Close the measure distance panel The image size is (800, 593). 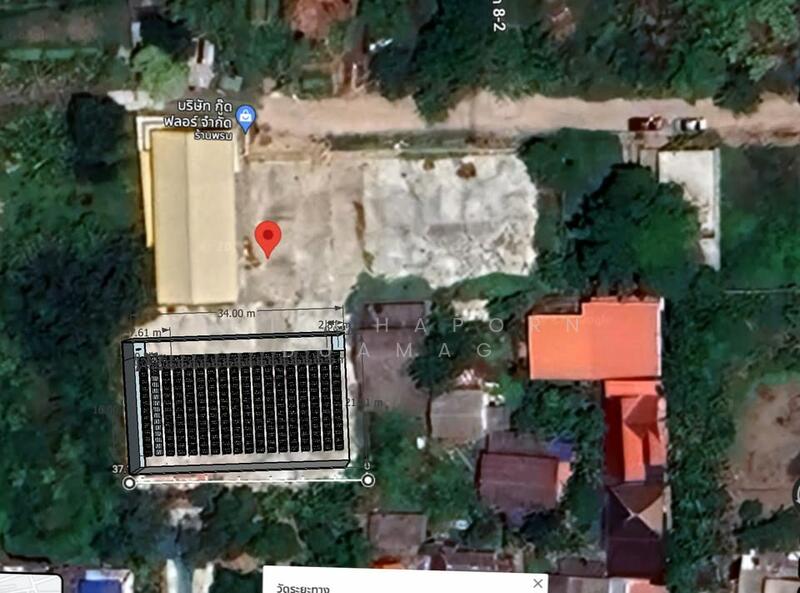[x=538, y=582]
